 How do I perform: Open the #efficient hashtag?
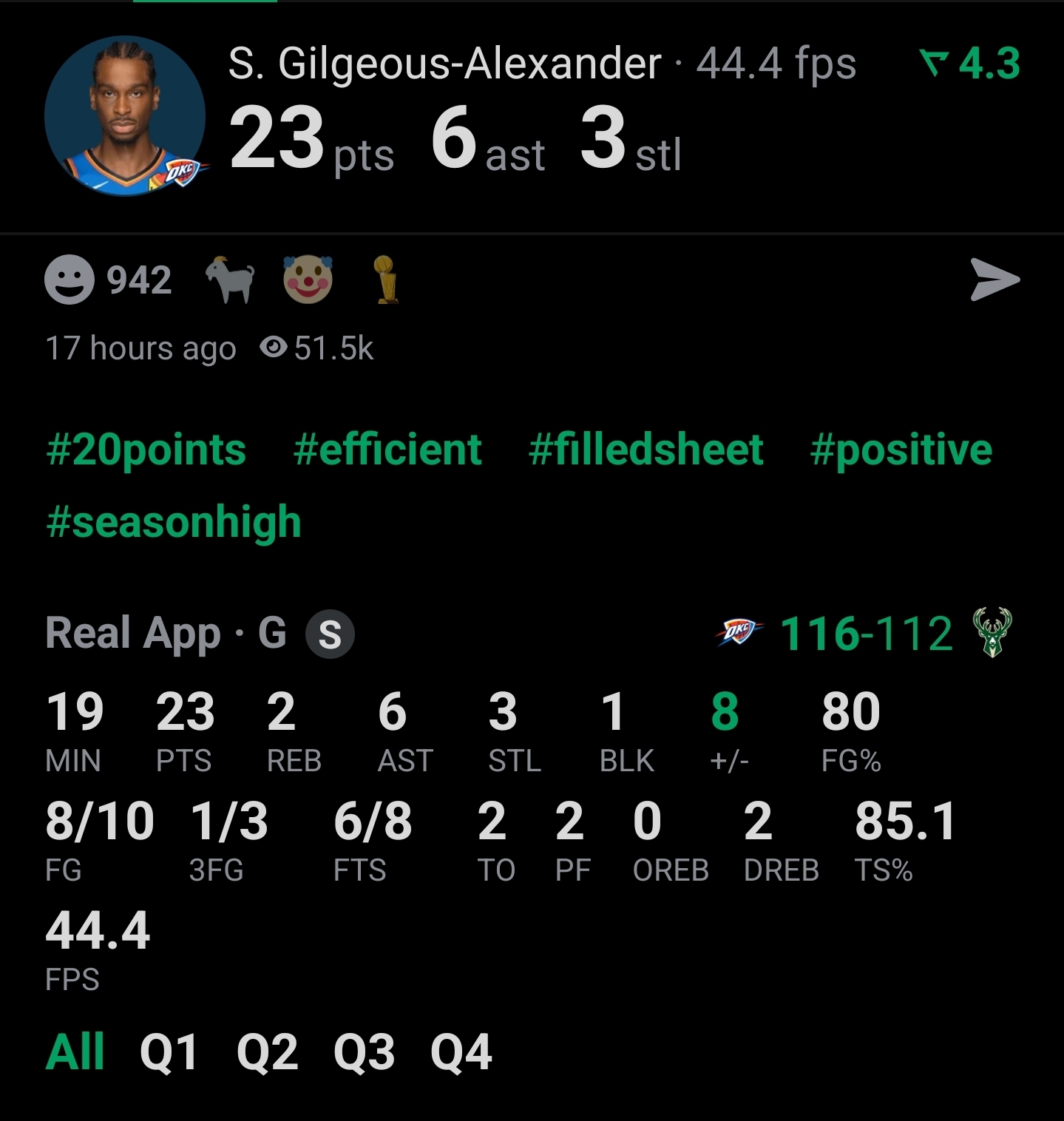tap(387, 450)
